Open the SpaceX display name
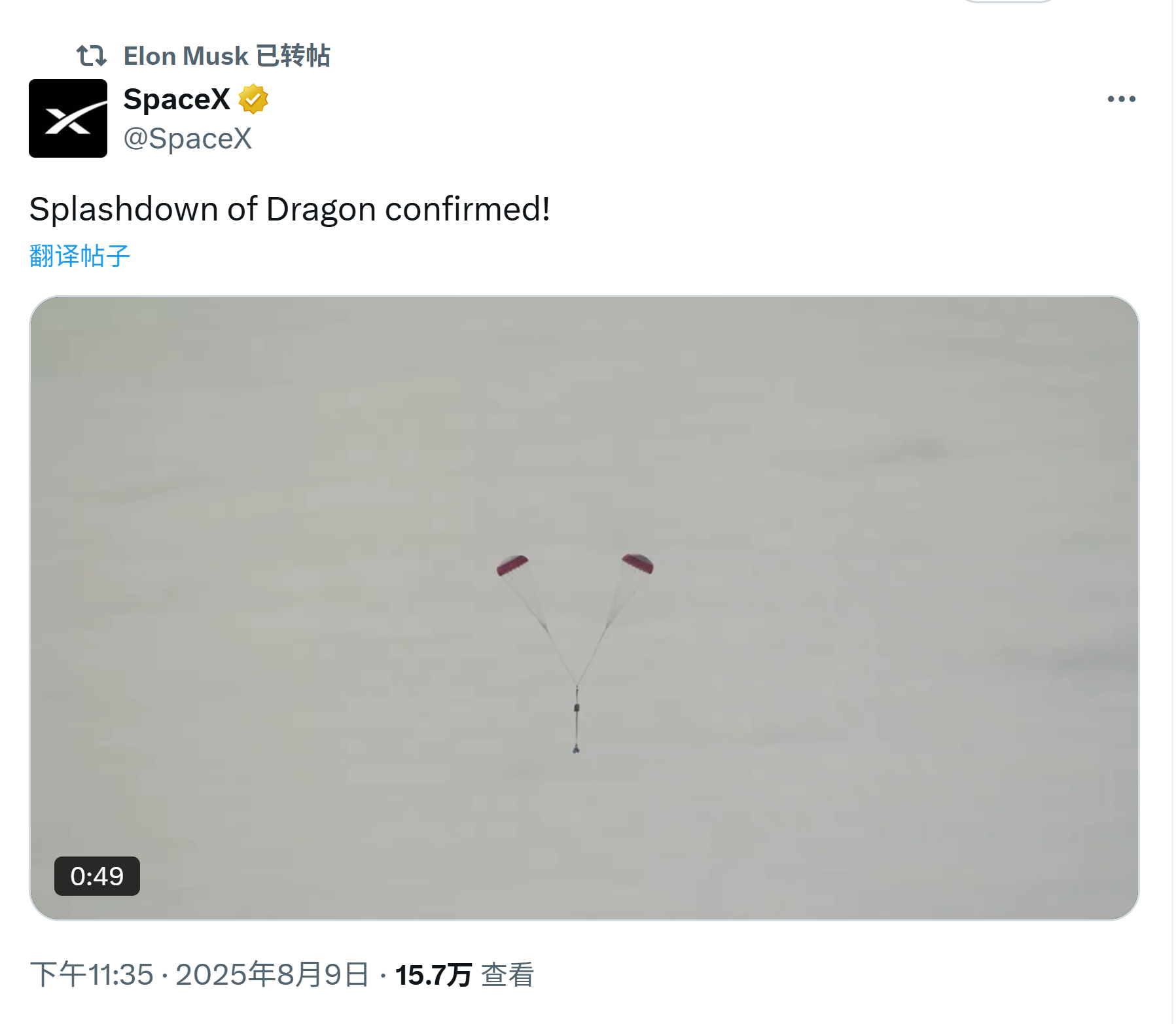This screenshot has width=1176, height=1024. coord(177,99)
